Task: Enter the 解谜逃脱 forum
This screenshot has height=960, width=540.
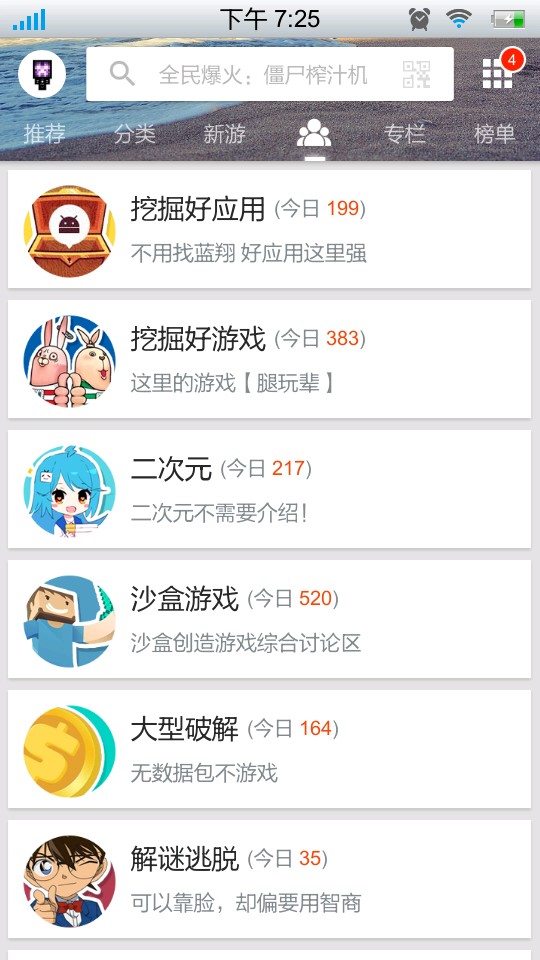Action: tap(269, 879)
